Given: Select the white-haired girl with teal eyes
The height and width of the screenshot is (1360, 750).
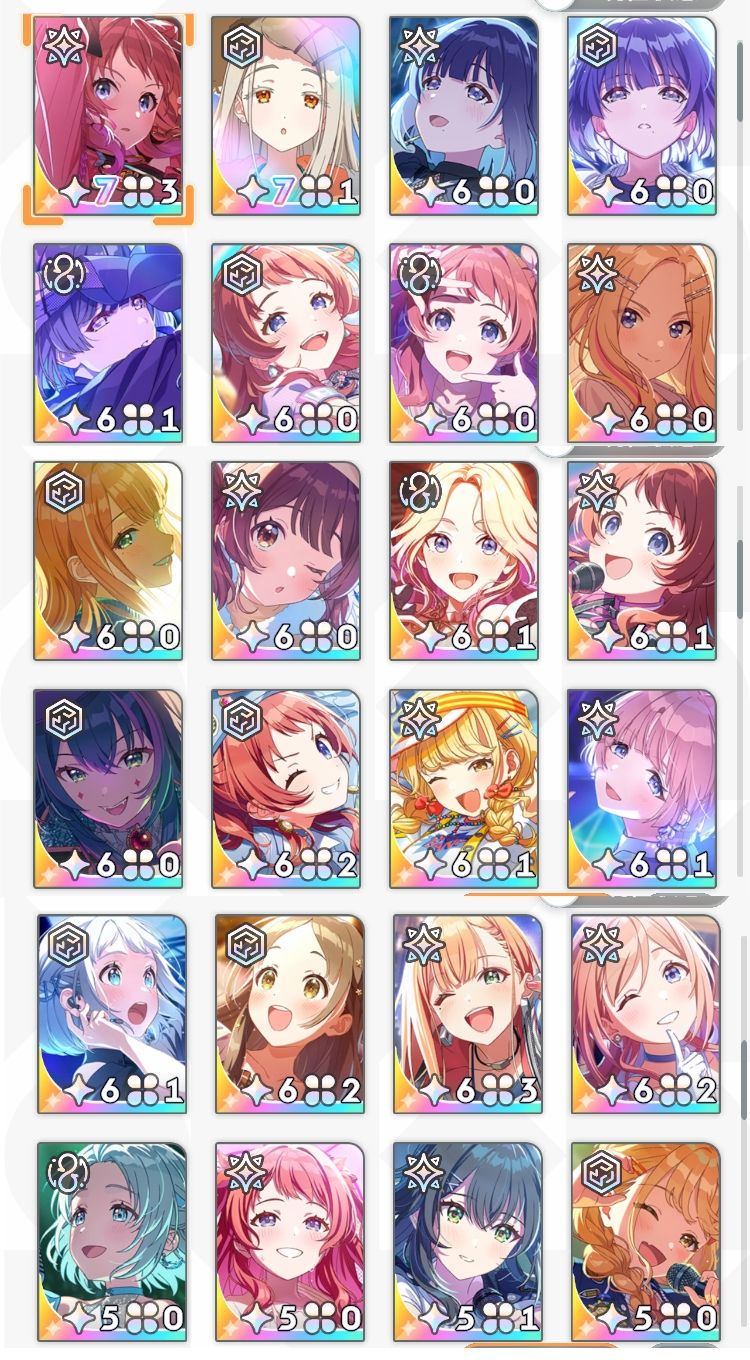Looking at the screenshot, I should [x=112, y=1013].
